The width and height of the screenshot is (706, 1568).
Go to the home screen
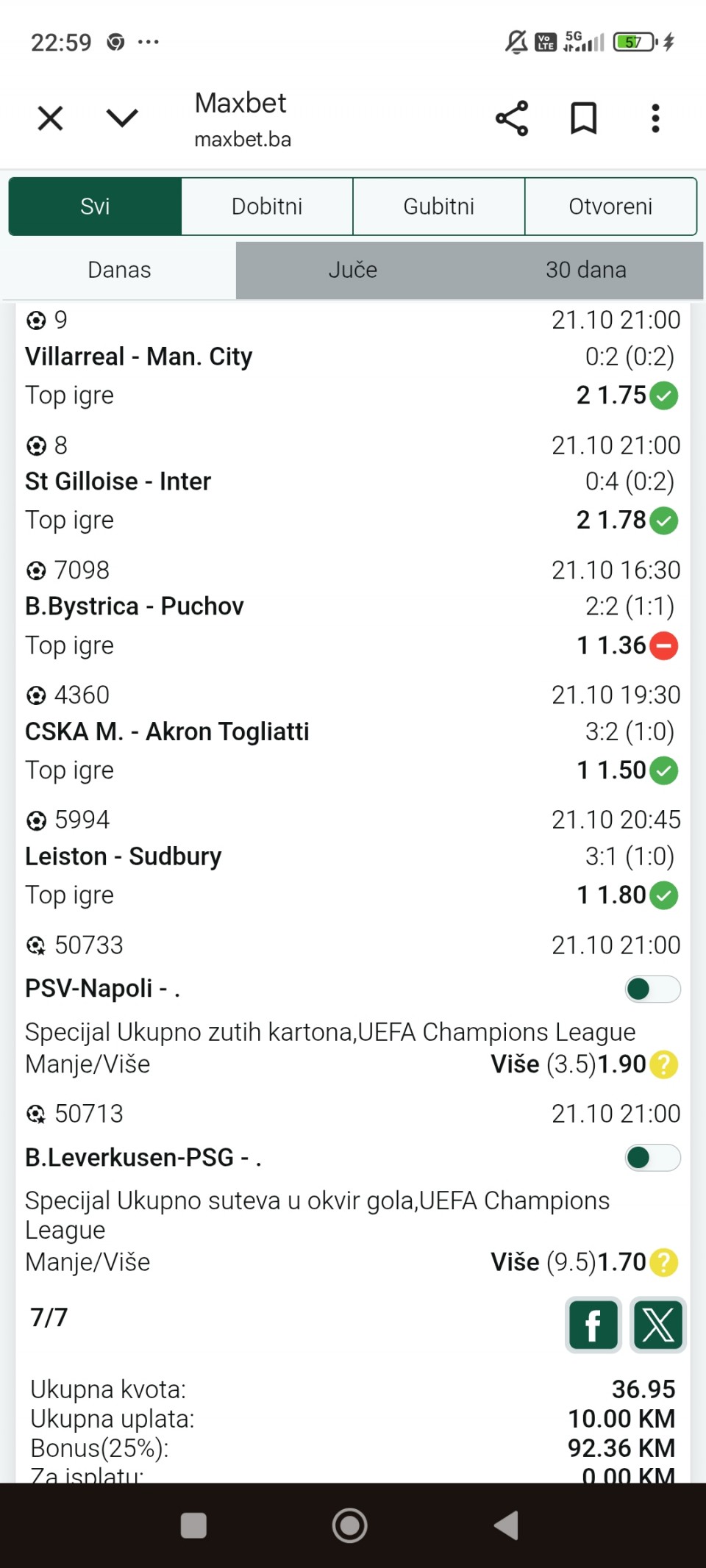(x=350, y=1525)
